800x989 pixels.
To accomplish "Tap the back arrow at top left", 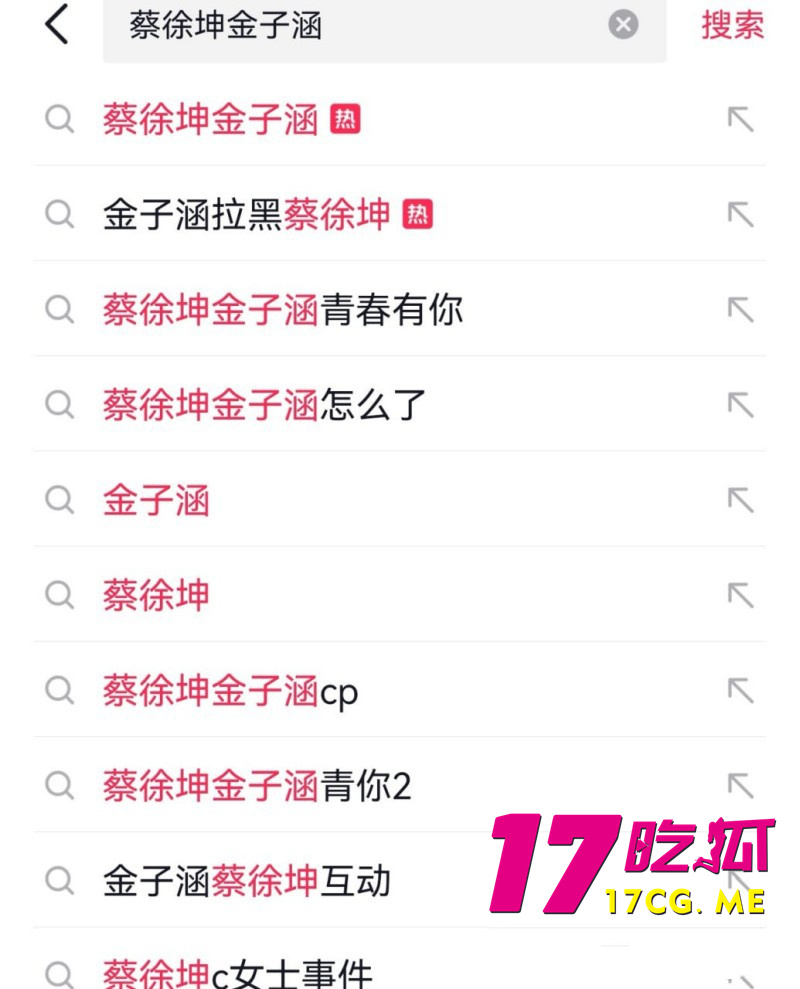I will pos(55,27).
